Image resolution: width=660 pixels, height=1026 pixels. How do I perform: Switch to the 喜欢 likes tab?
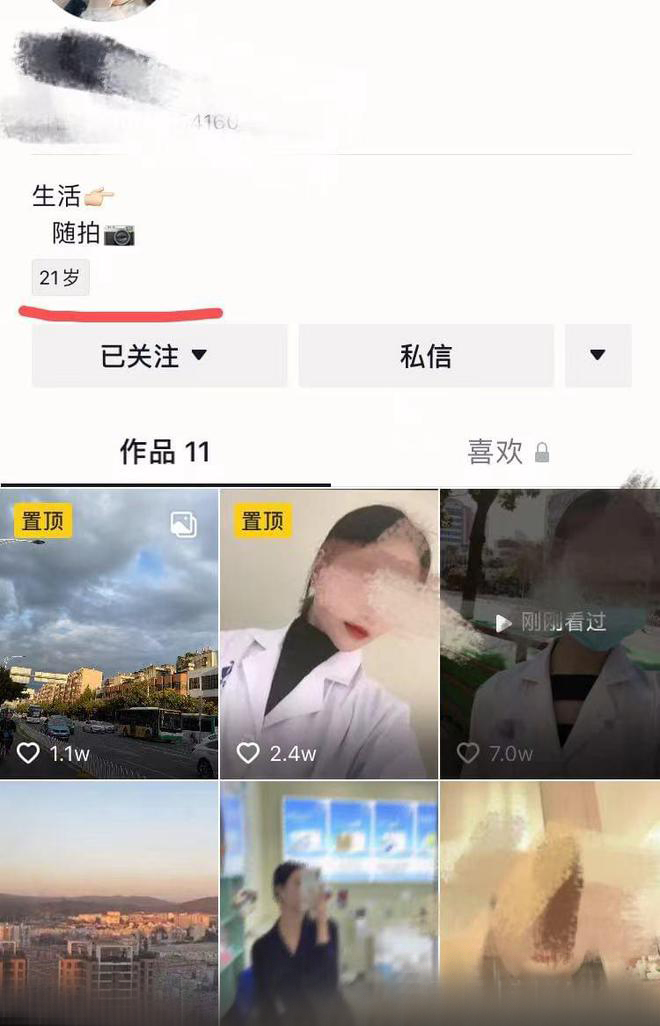[508, 452]
